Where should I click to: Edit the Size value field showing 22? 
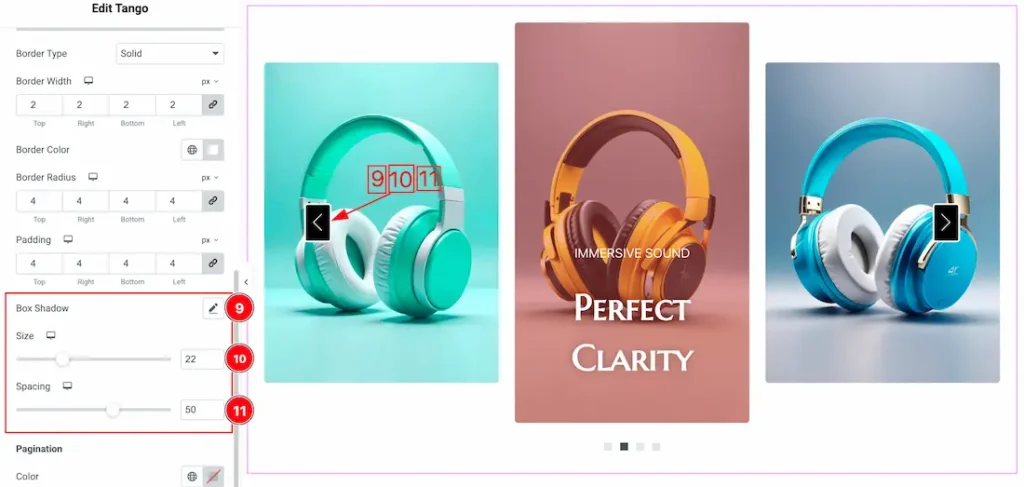[202, 358]
